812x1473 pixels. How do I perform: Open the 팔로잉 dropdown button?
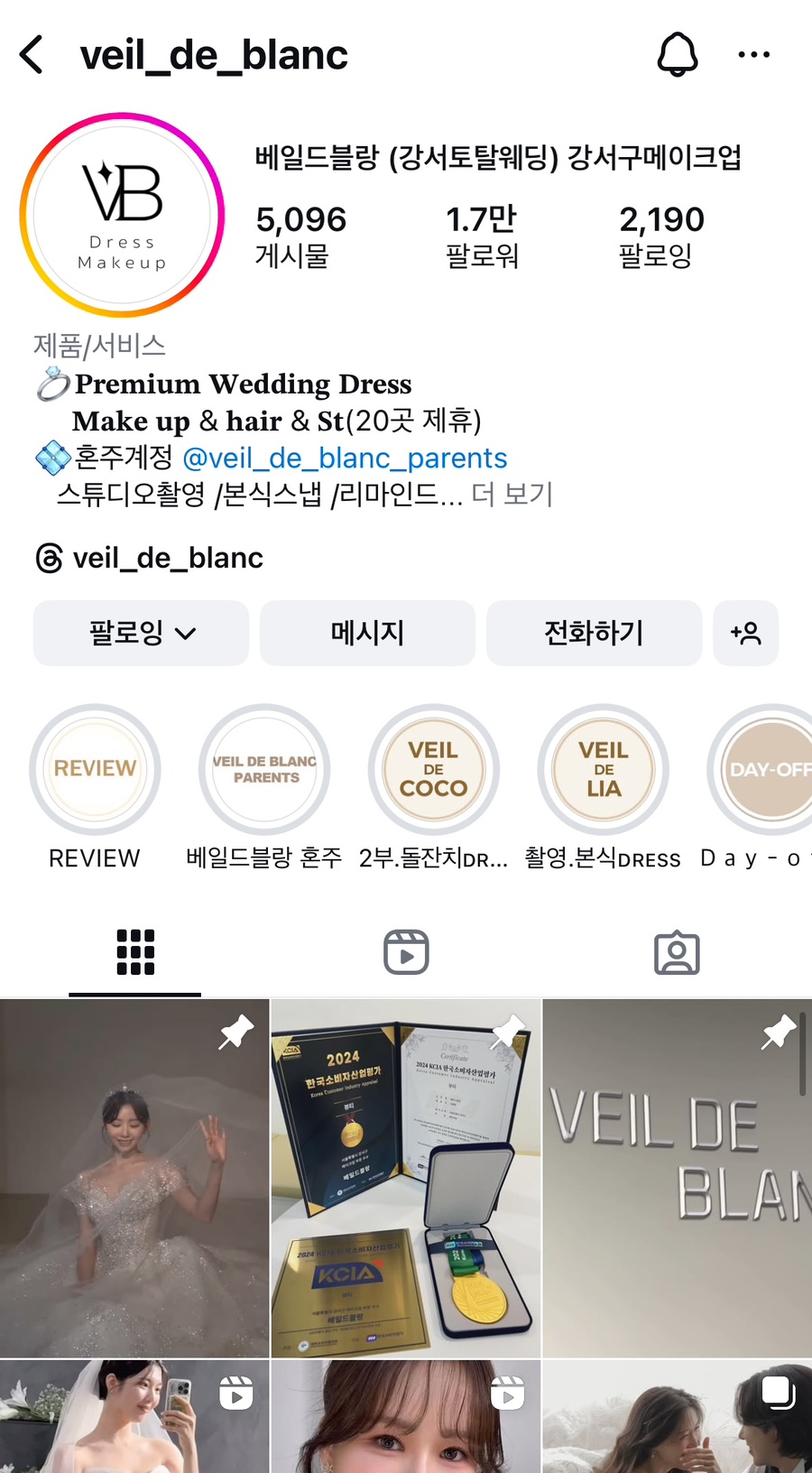[141, 633]
